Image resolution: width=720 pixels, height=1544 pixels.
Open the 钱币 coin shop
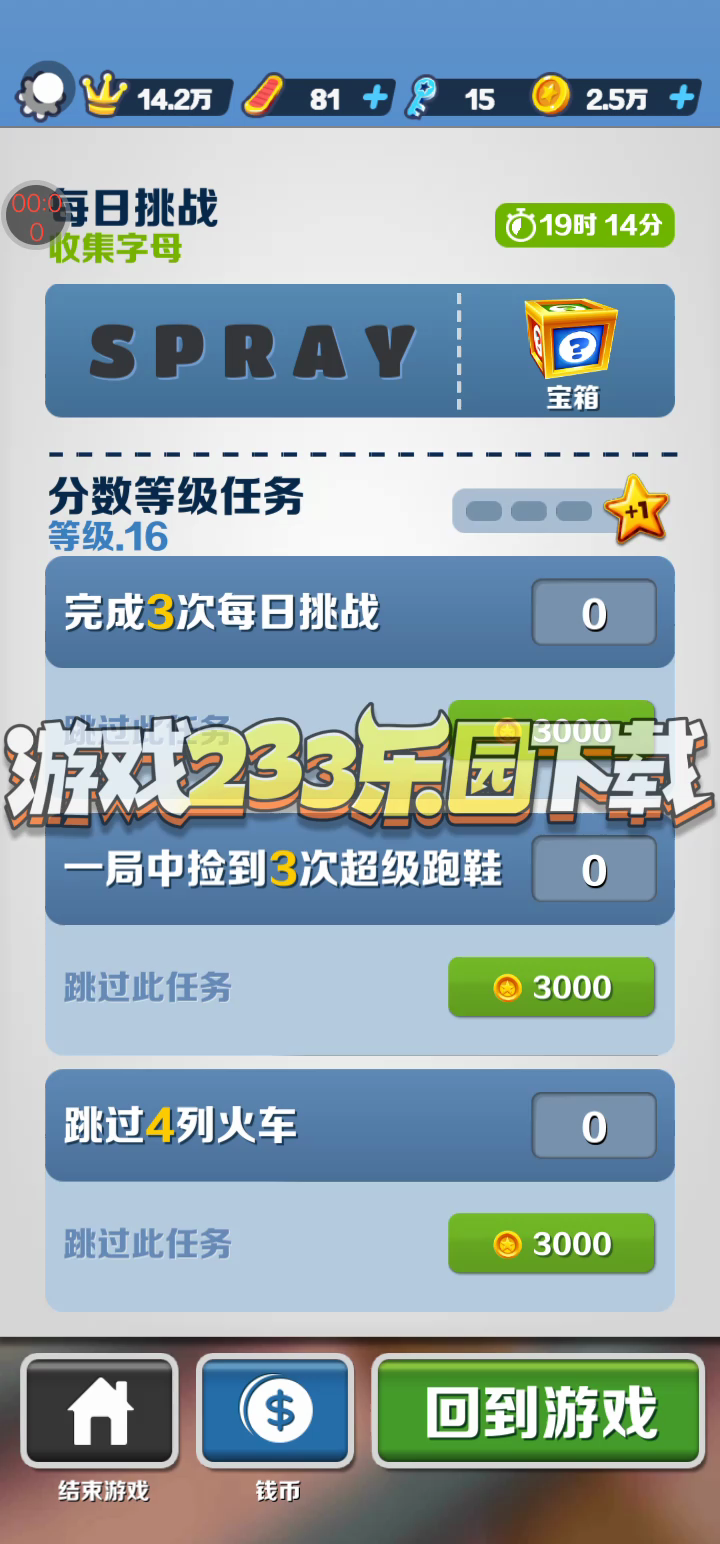tap(276, 1412)
